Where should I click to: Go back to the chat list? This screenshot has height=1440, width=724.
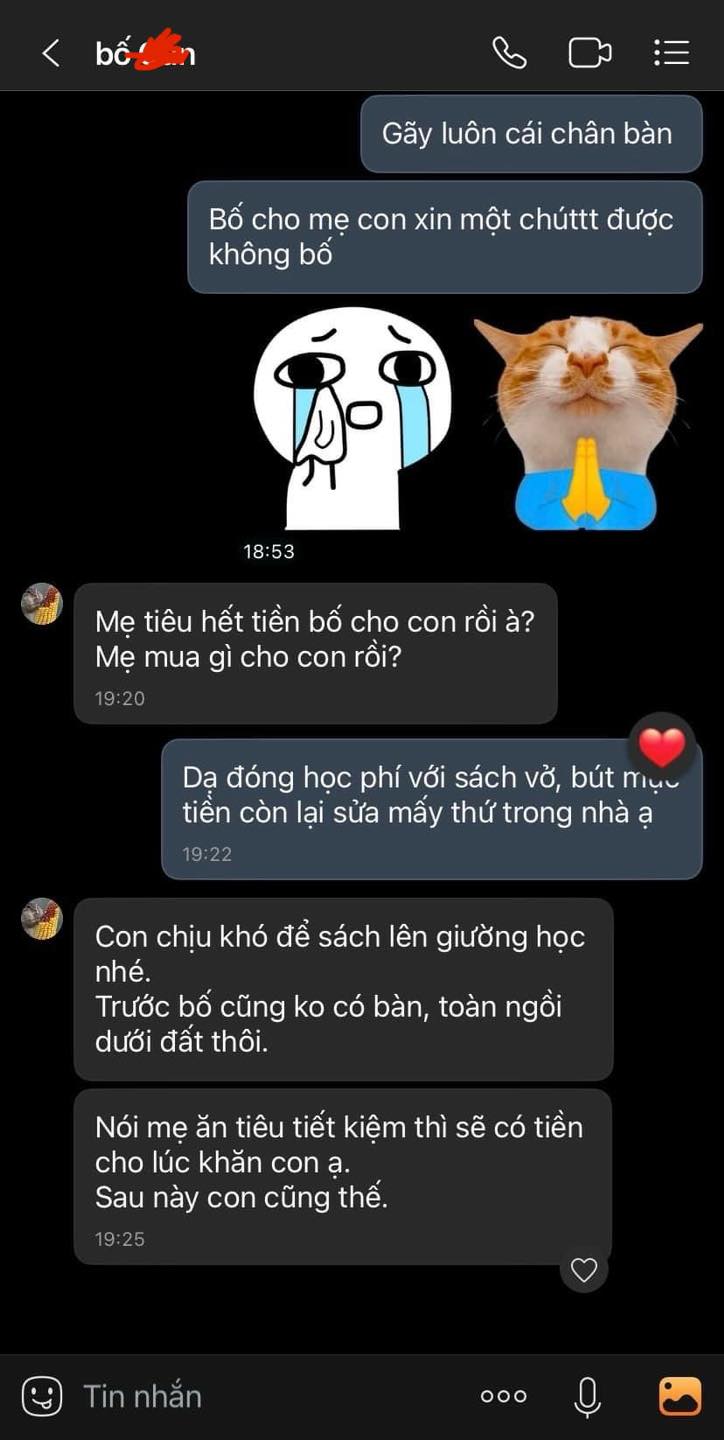coord(51,53)
